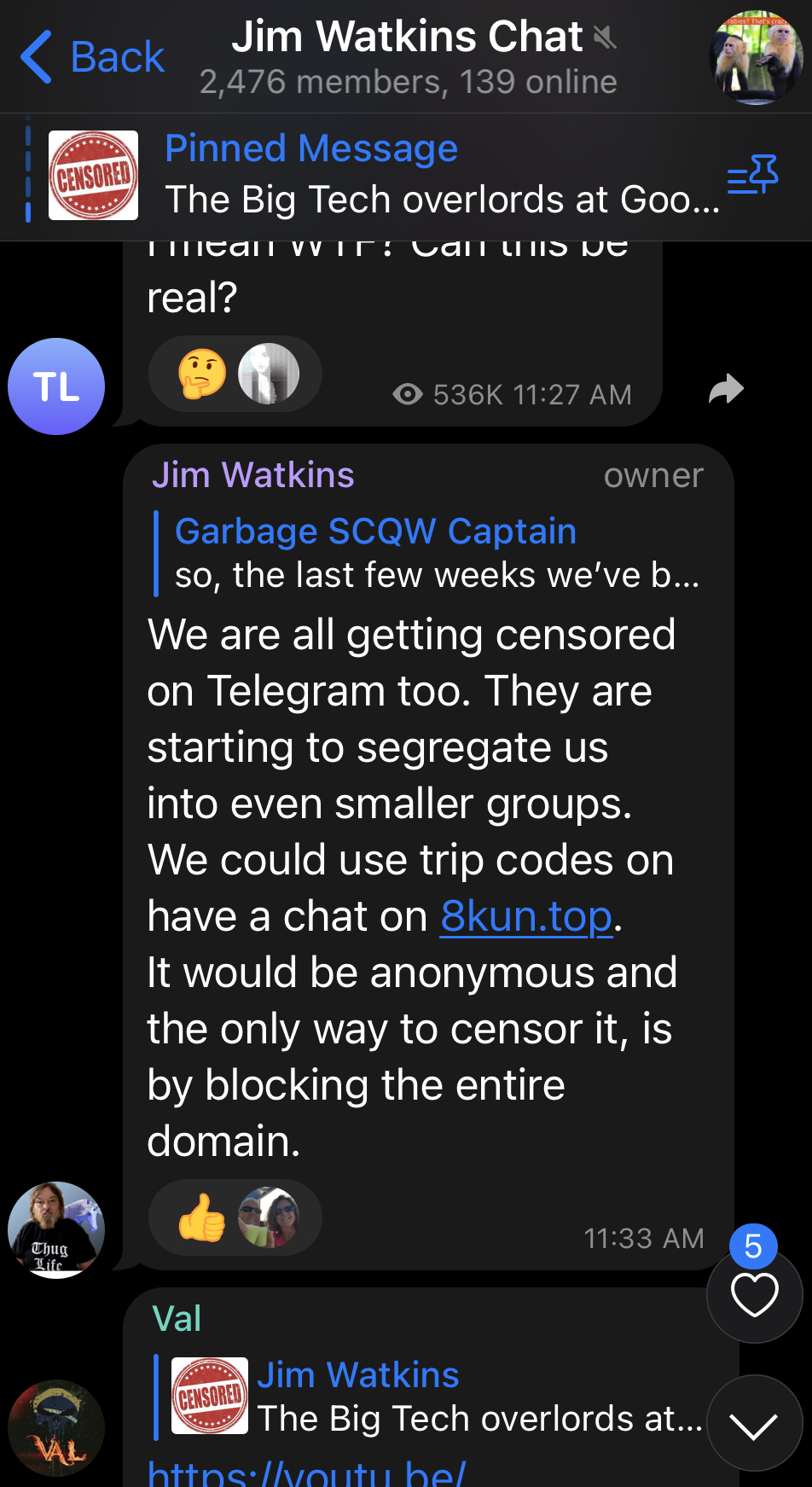This screenshot has height=1487, width=812.
Task: Open the Jim Watkins Chat group info
Action: tap(409, 58)
